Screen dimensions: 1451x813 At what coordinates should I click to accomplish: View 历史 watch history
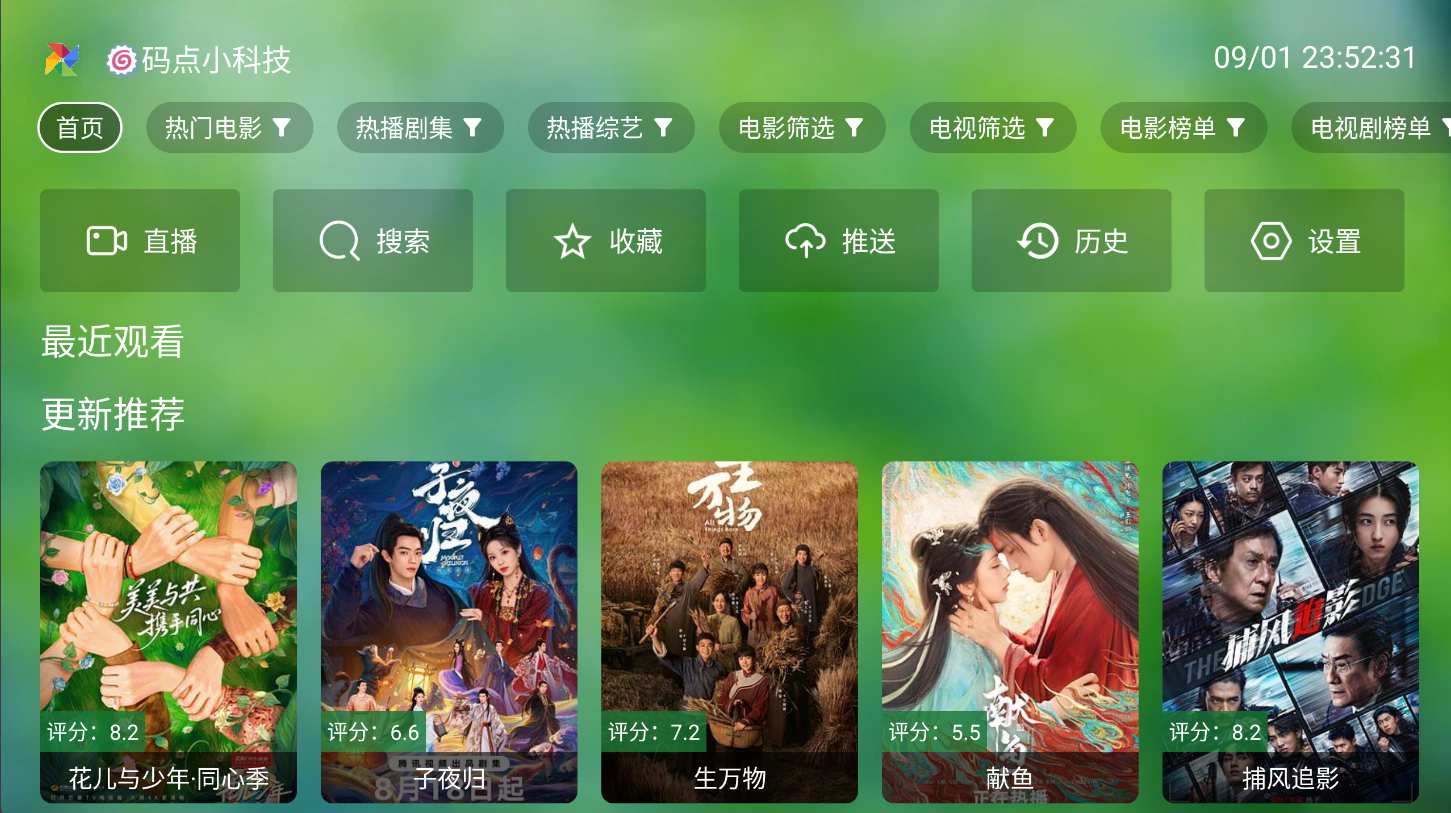click(1071, 241)
